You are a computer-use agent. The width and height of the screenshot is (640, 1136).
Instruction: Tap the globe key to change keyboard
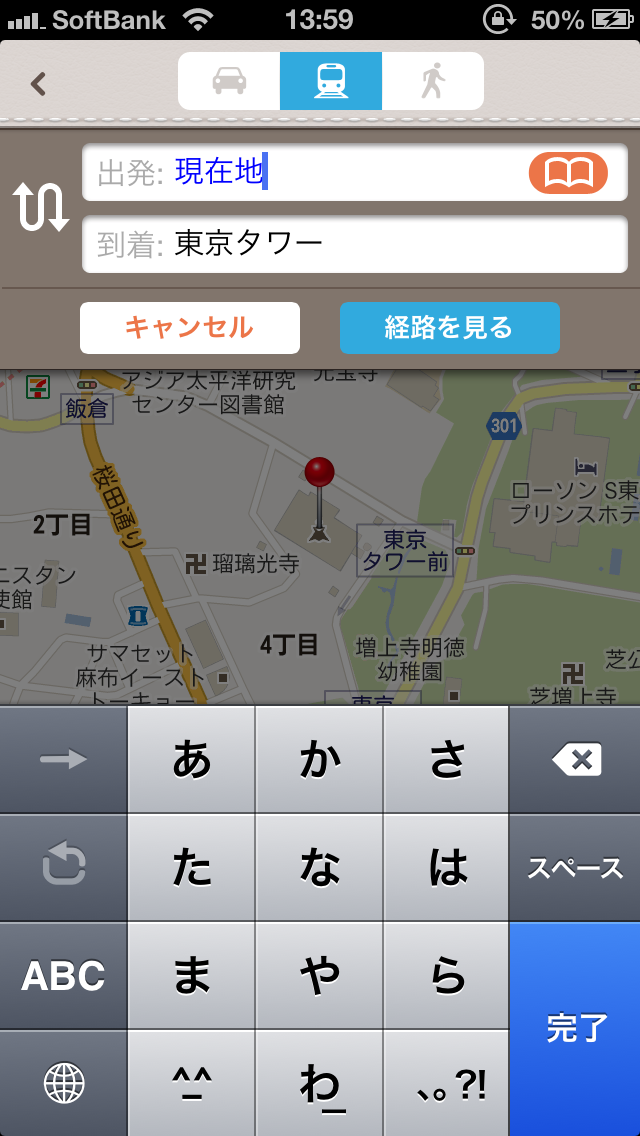tap(63, 1084)
